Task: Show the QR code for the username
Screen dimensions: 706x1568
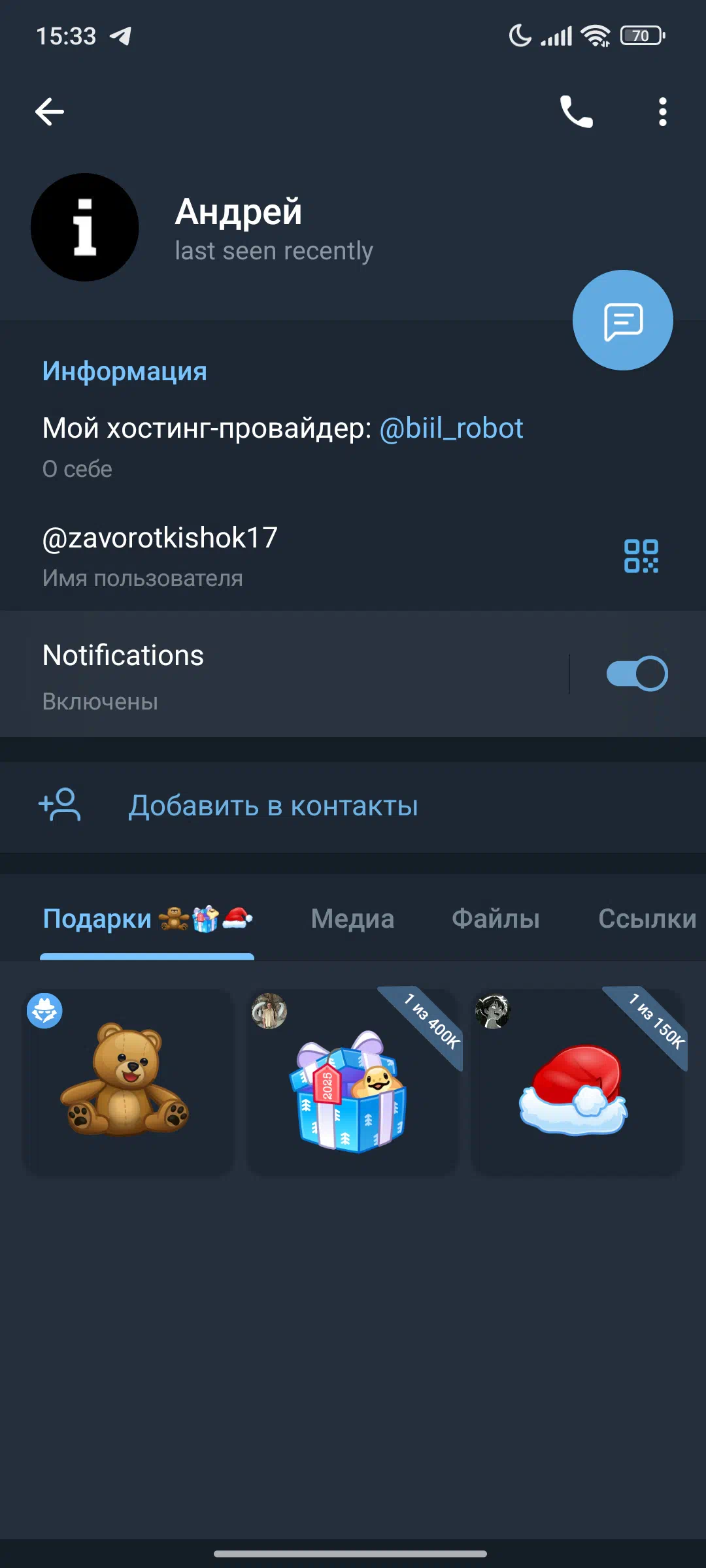Action: (x=641, y=556)
